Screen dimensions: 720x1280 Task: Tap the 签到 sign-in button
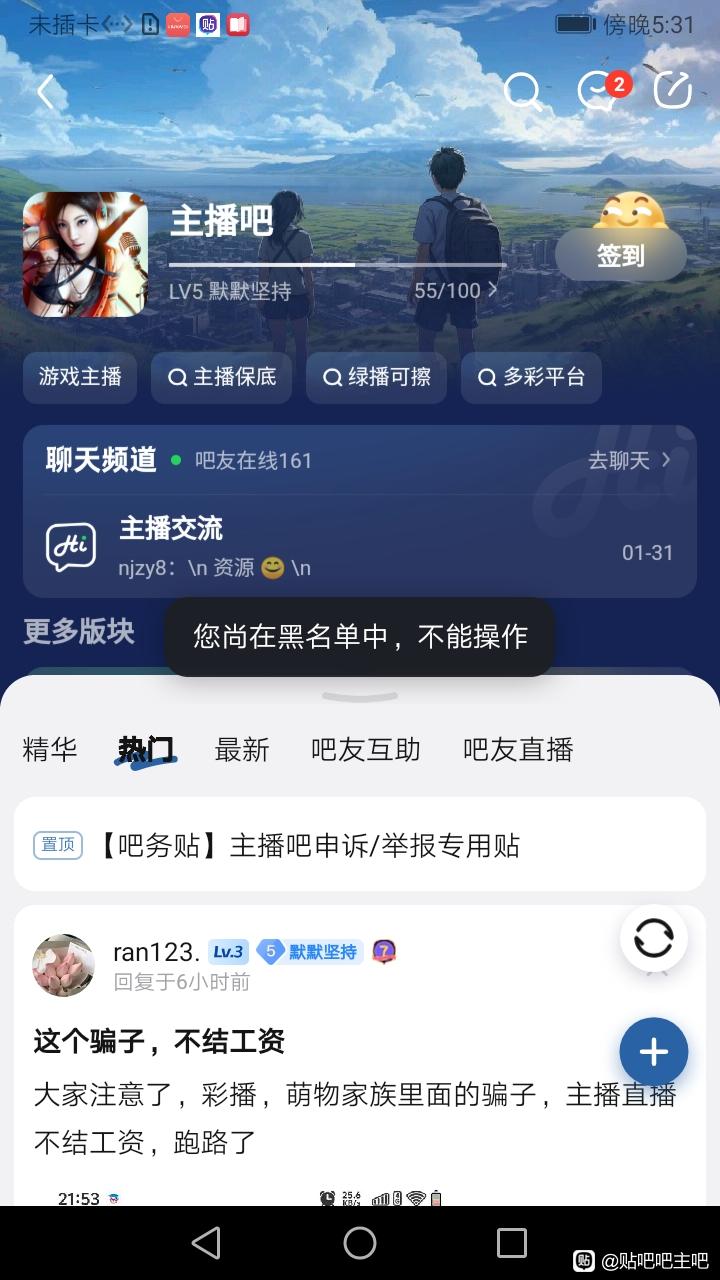point(620,256)
